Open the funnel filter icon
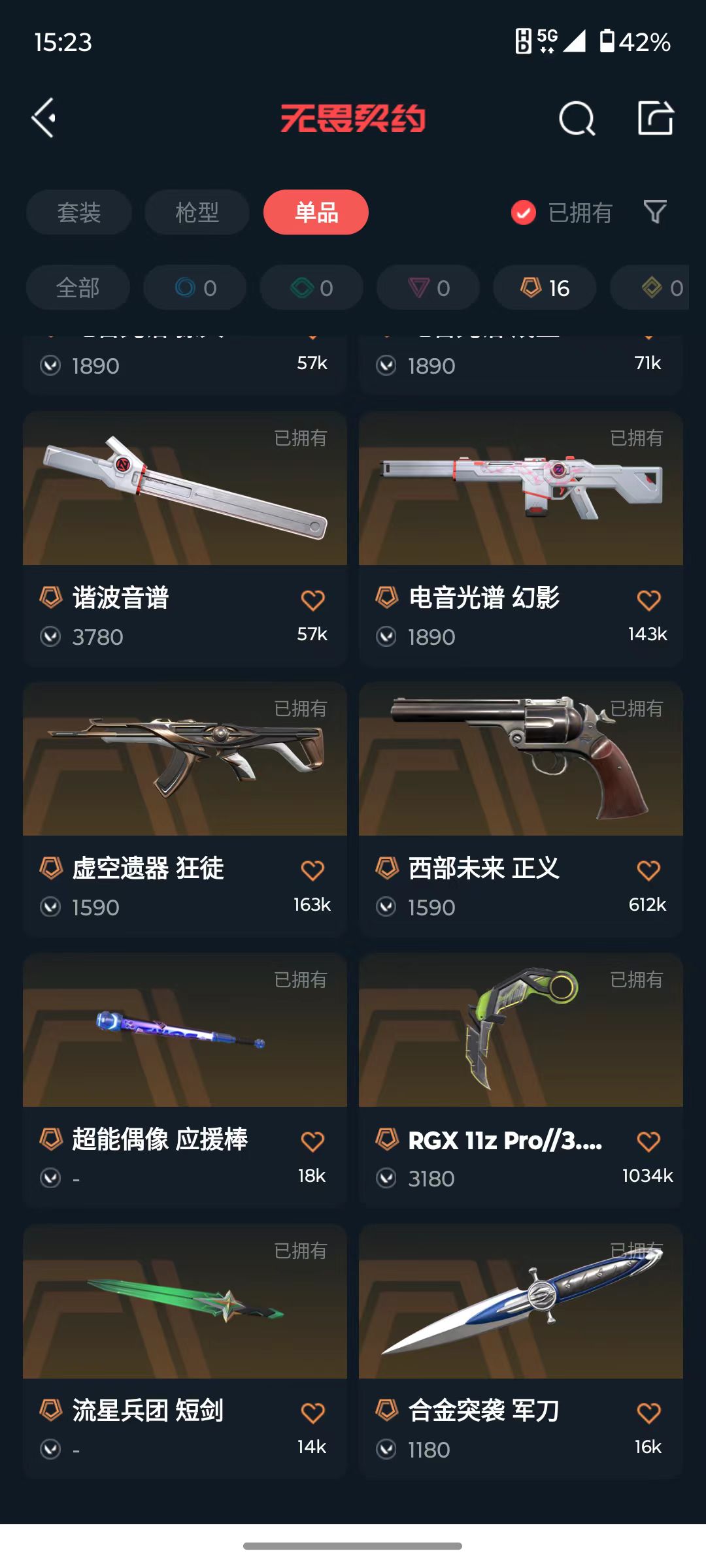Image resolution: width=706 pixels, height=1568 pixels. coord(655,212)
